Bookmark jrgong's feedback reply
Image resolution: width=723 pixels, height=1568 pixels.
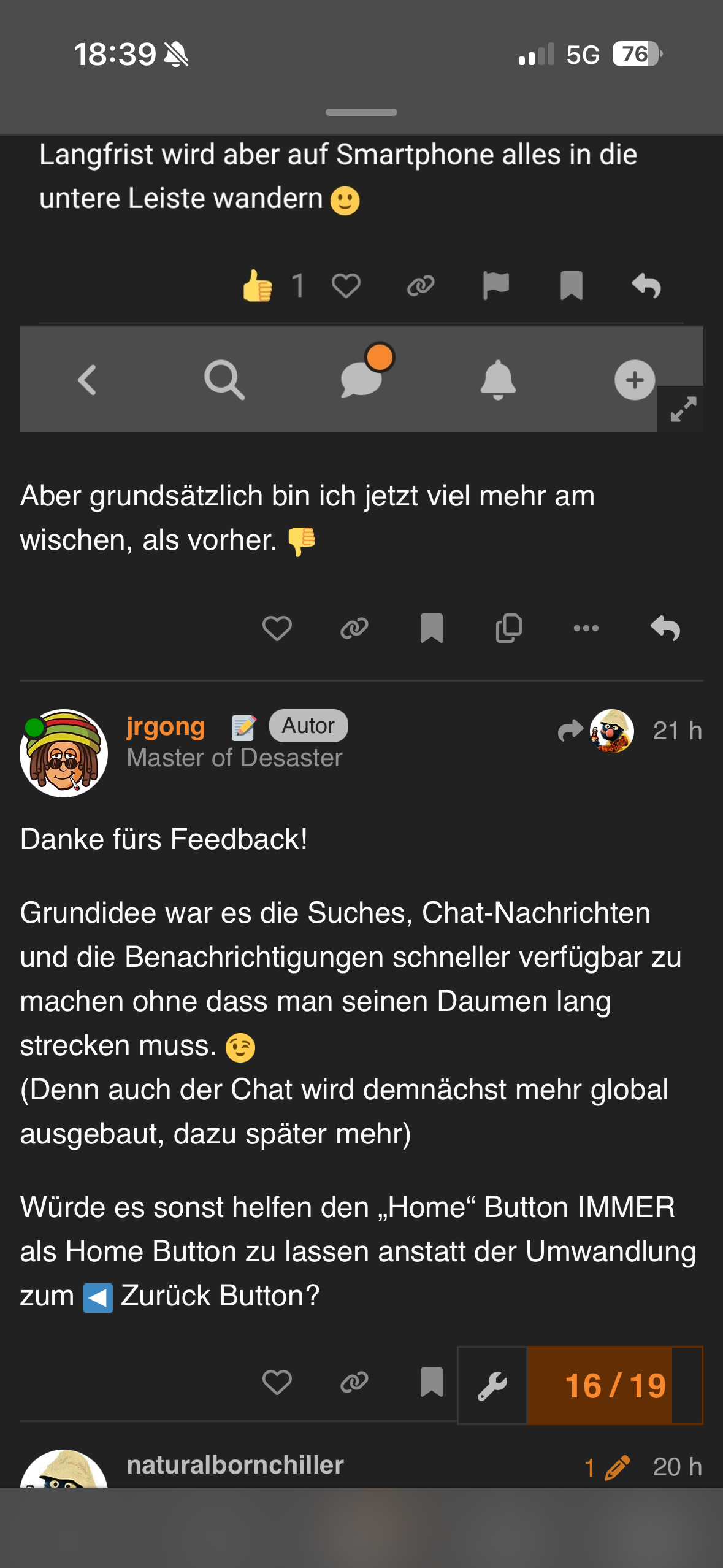431,1383
